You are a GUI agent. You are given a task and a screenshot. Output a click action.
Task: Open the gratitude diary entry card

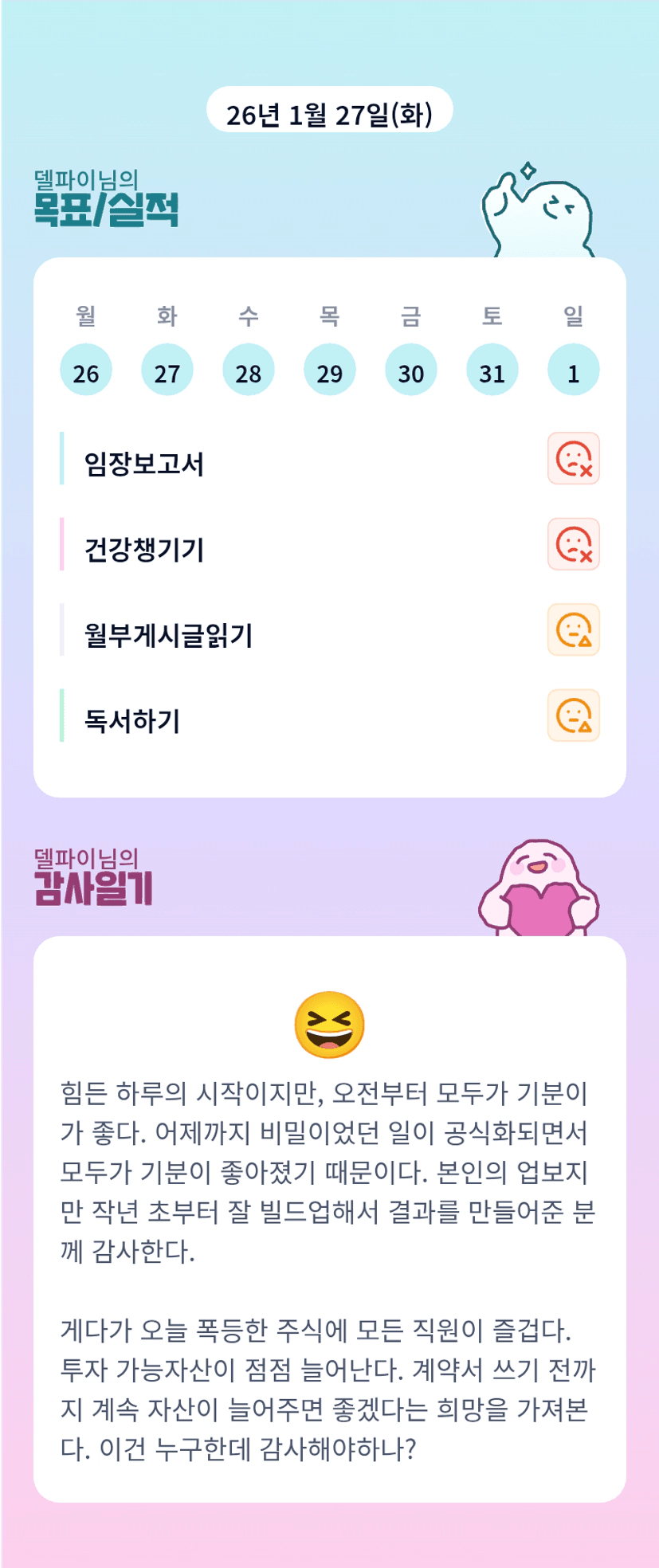pos(330,1219)
